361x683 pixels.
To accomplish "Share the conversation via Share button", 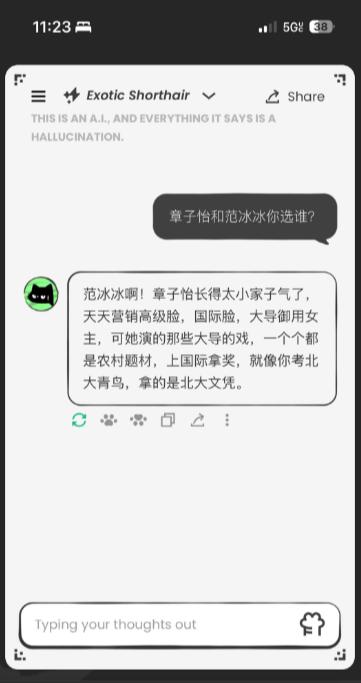I will [x=295, y=97].
